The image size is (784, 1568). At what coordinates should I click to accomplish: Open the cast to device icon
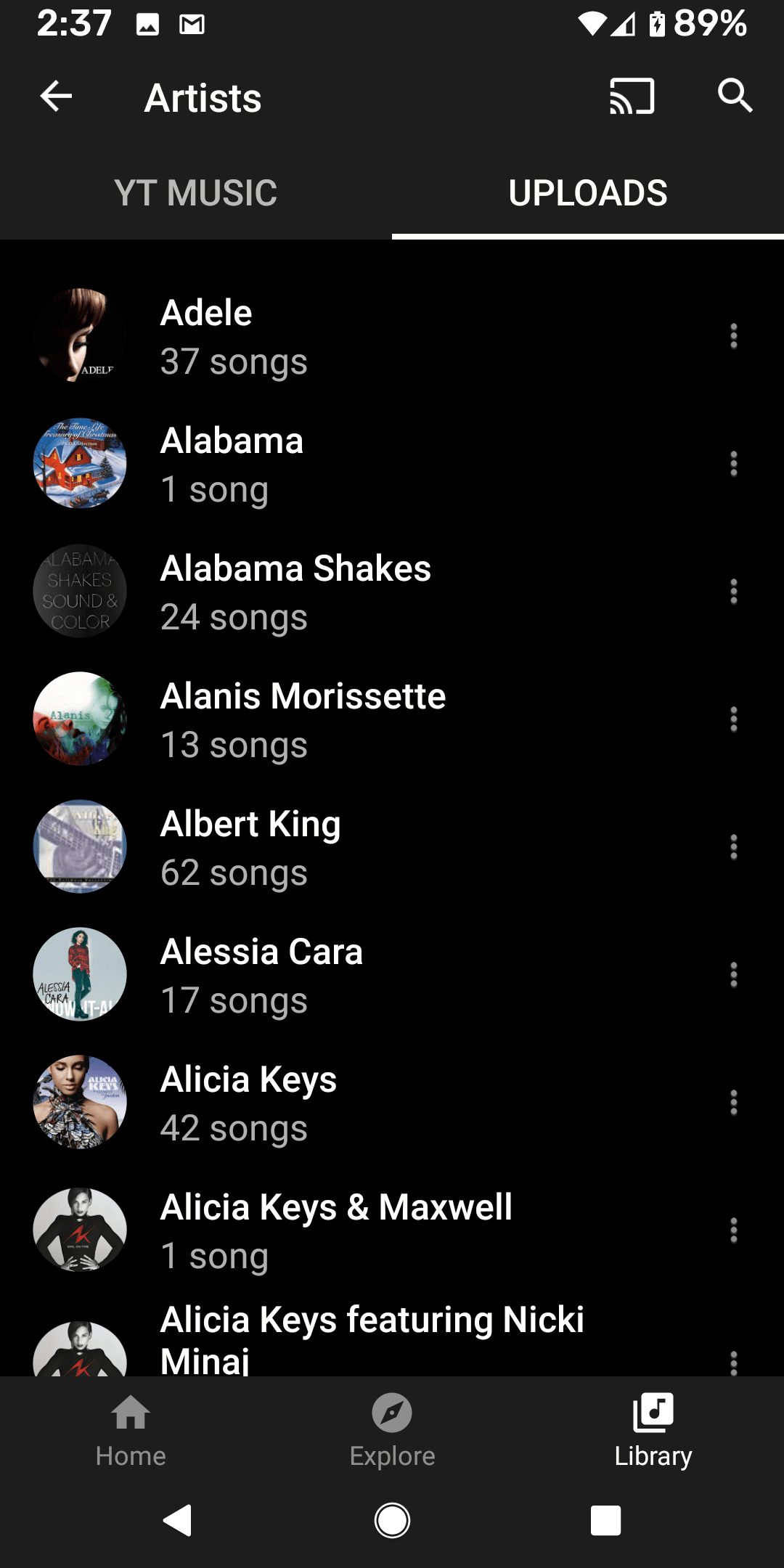tap(632, 97)
